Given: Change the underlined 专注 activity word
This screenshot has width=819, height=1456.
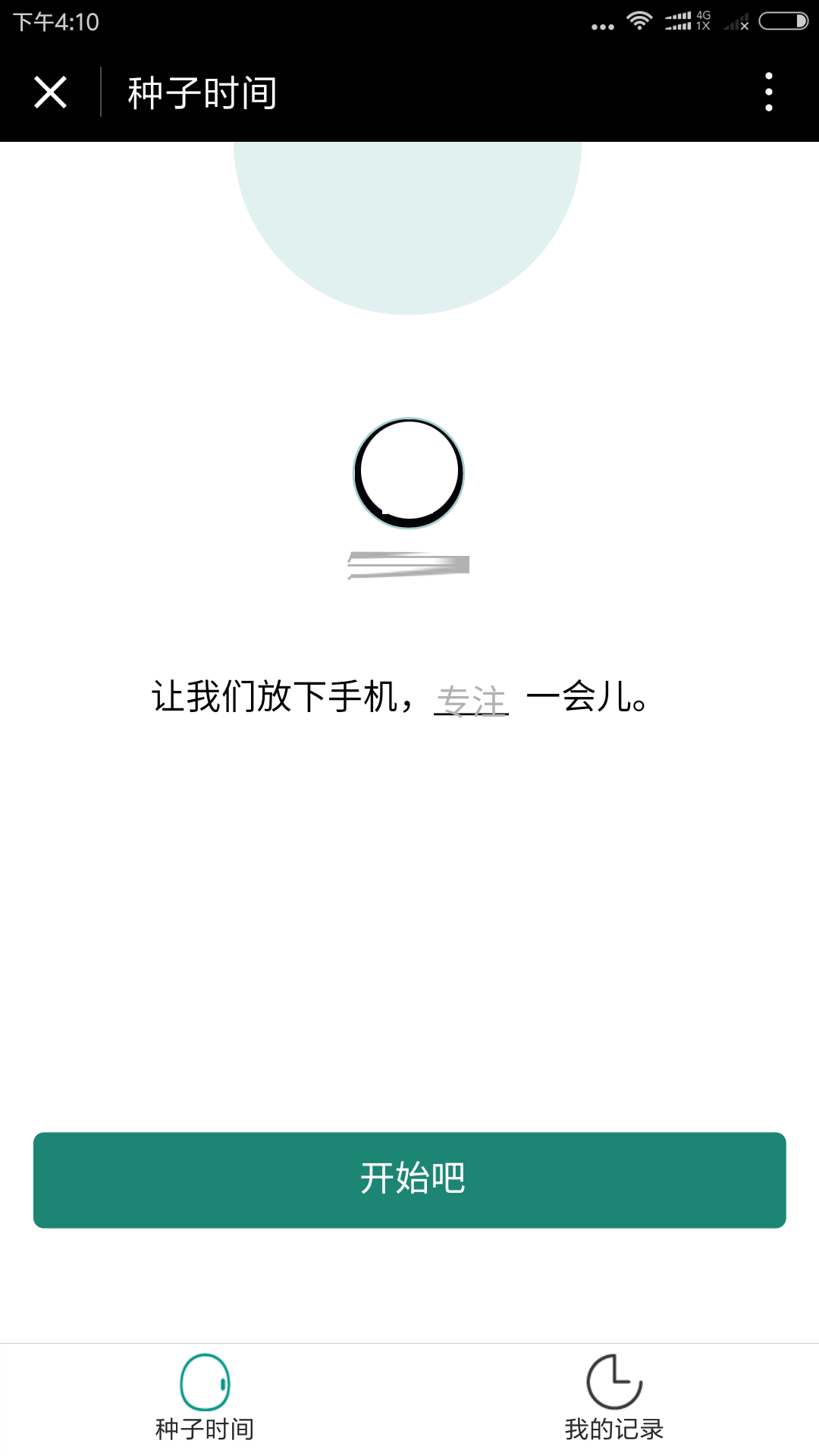Looking at the screenshot, I should click(471, 699).
